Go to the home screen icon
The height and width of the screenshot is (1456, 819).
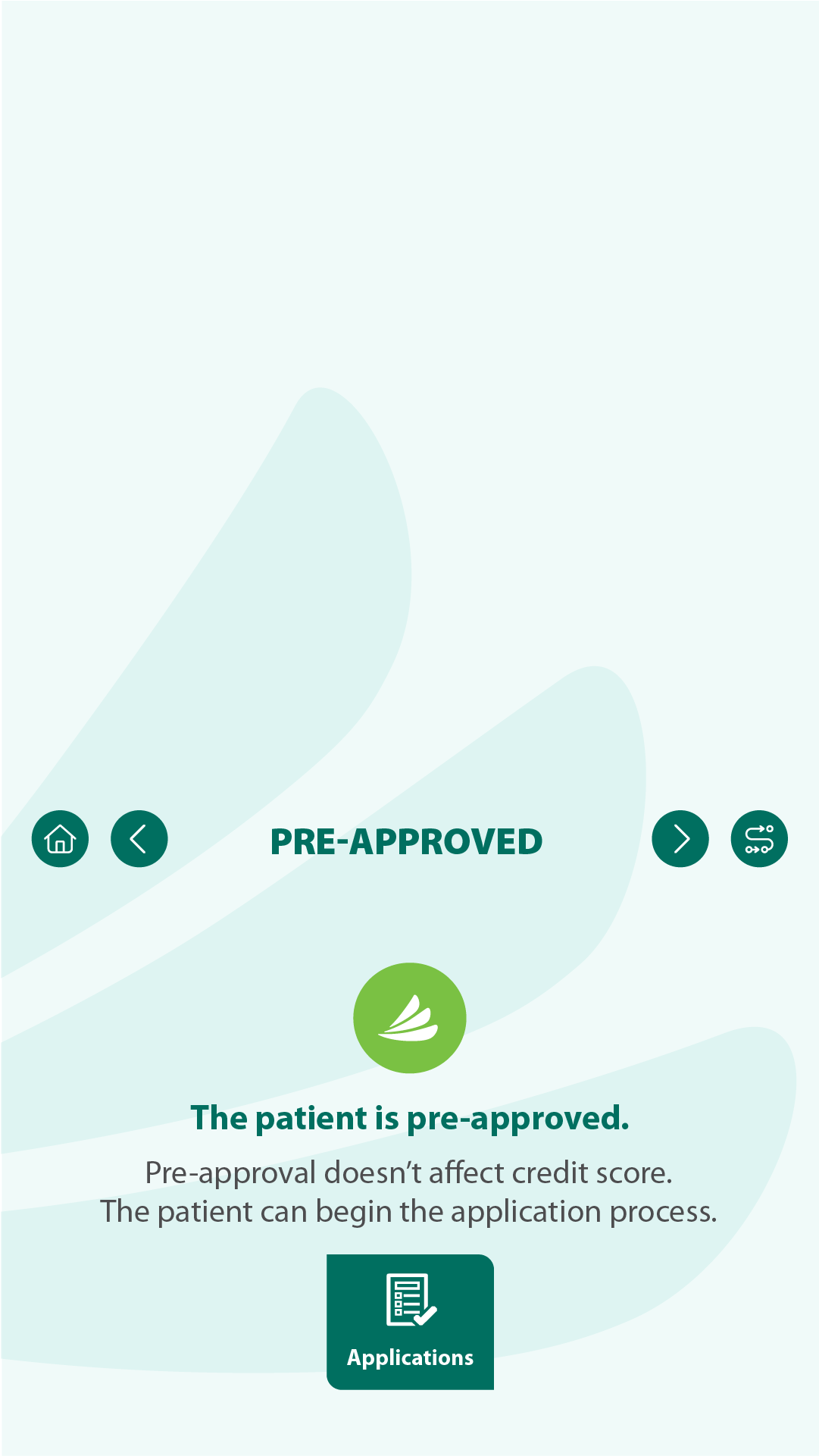pos(60,839)
